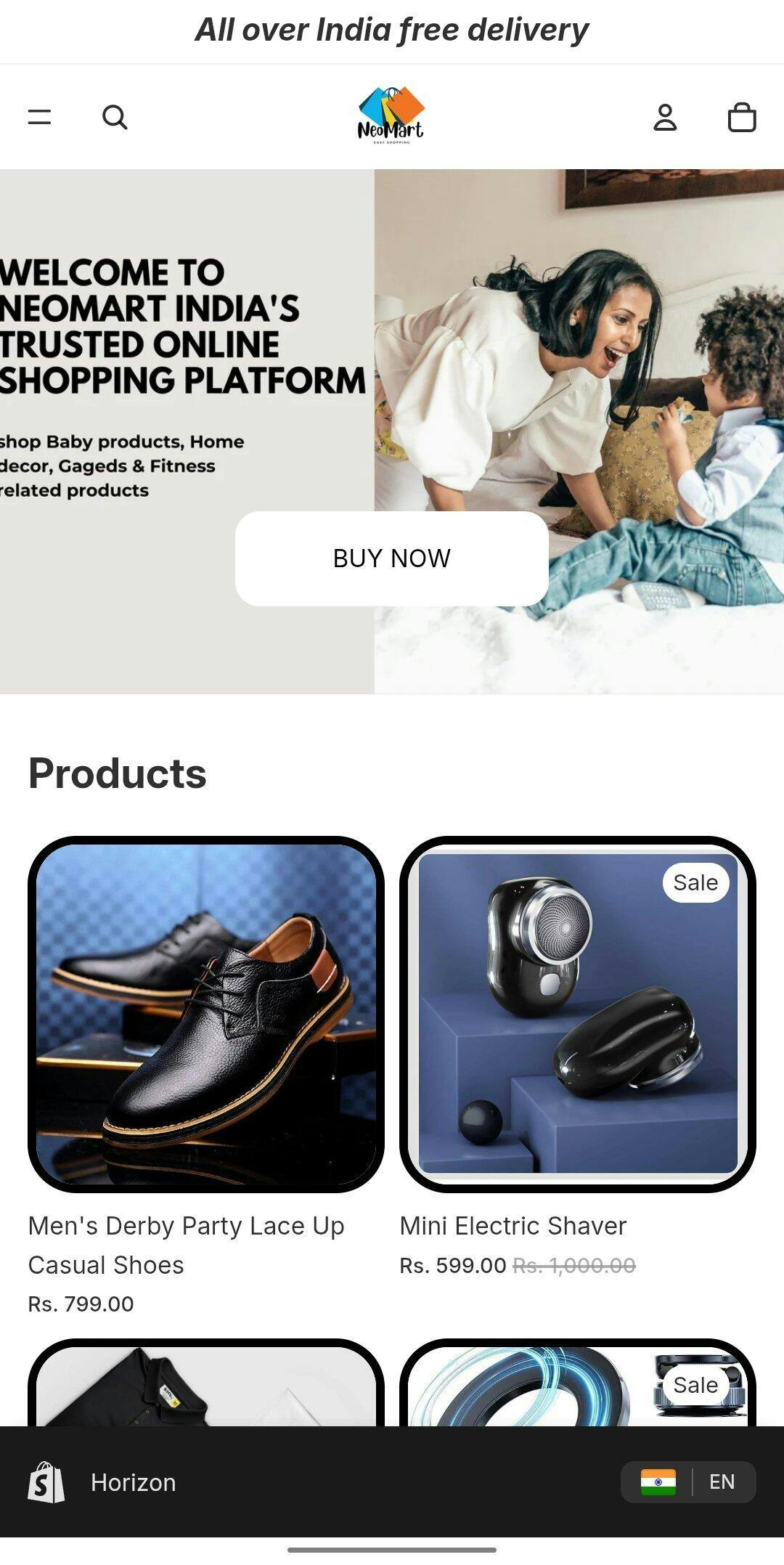Tap the BUY NOW button
Viewport: 784px width, 1565px height.
[x=391, y=558]
